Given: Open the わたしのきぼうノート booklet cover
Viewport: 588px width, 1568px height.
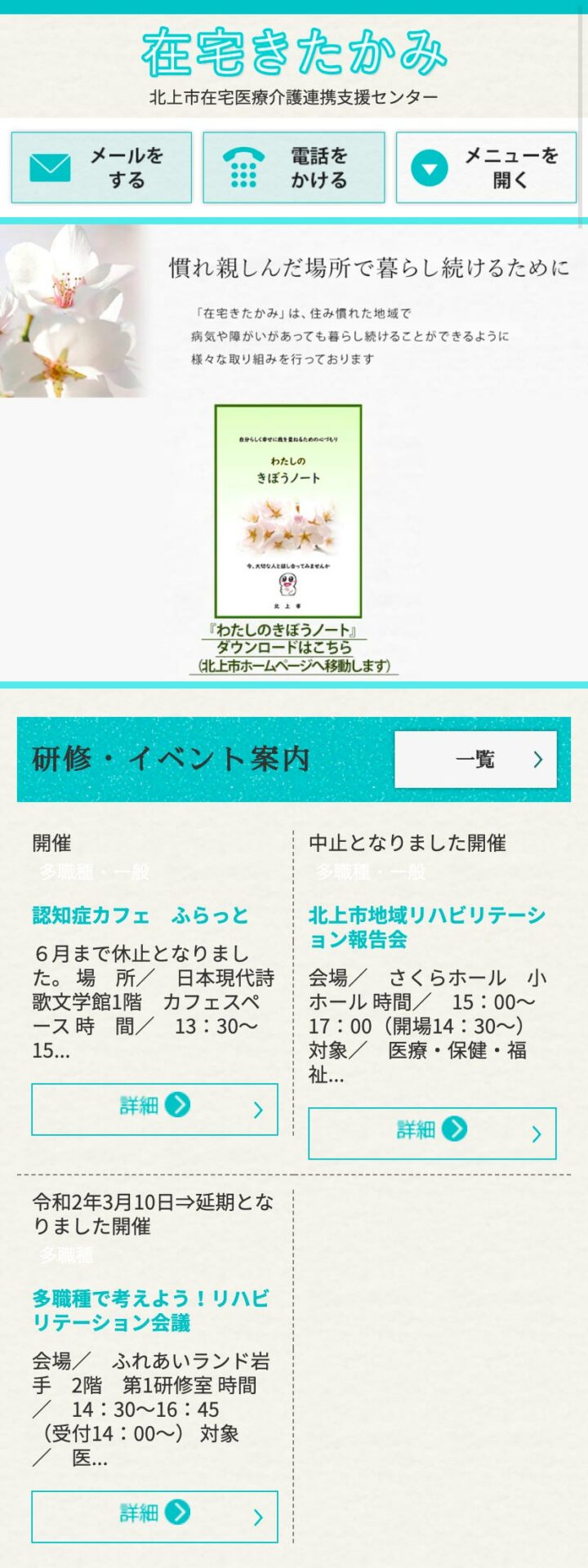Looking at the screenshot, I should tap(287, 511).
